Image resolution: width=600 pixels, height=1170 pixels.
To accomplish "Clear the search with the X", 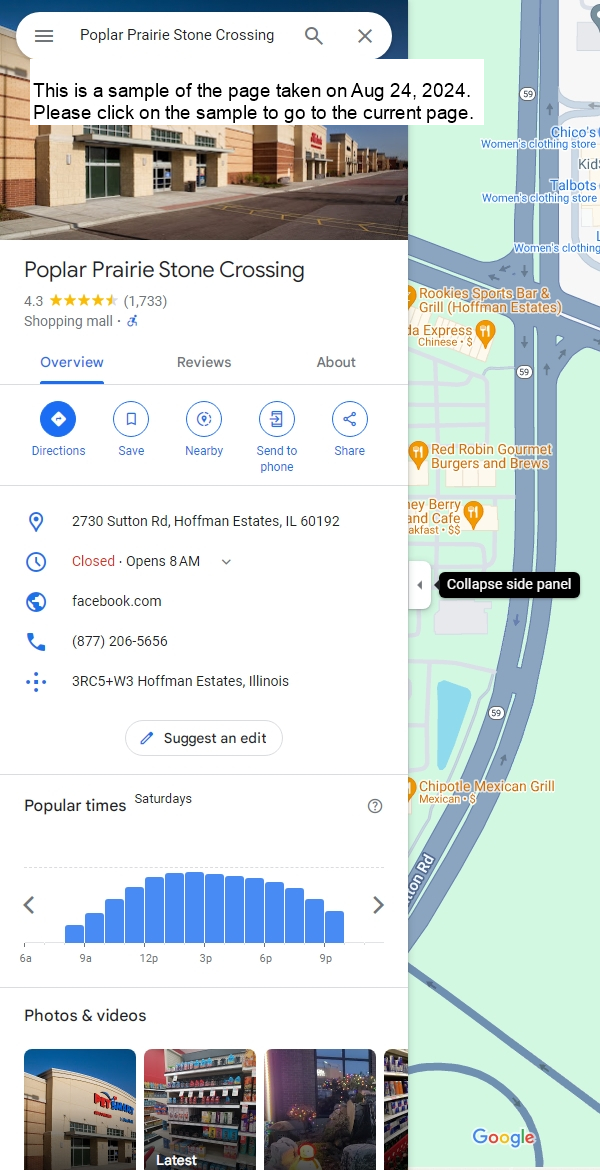I will click(365, 36).
